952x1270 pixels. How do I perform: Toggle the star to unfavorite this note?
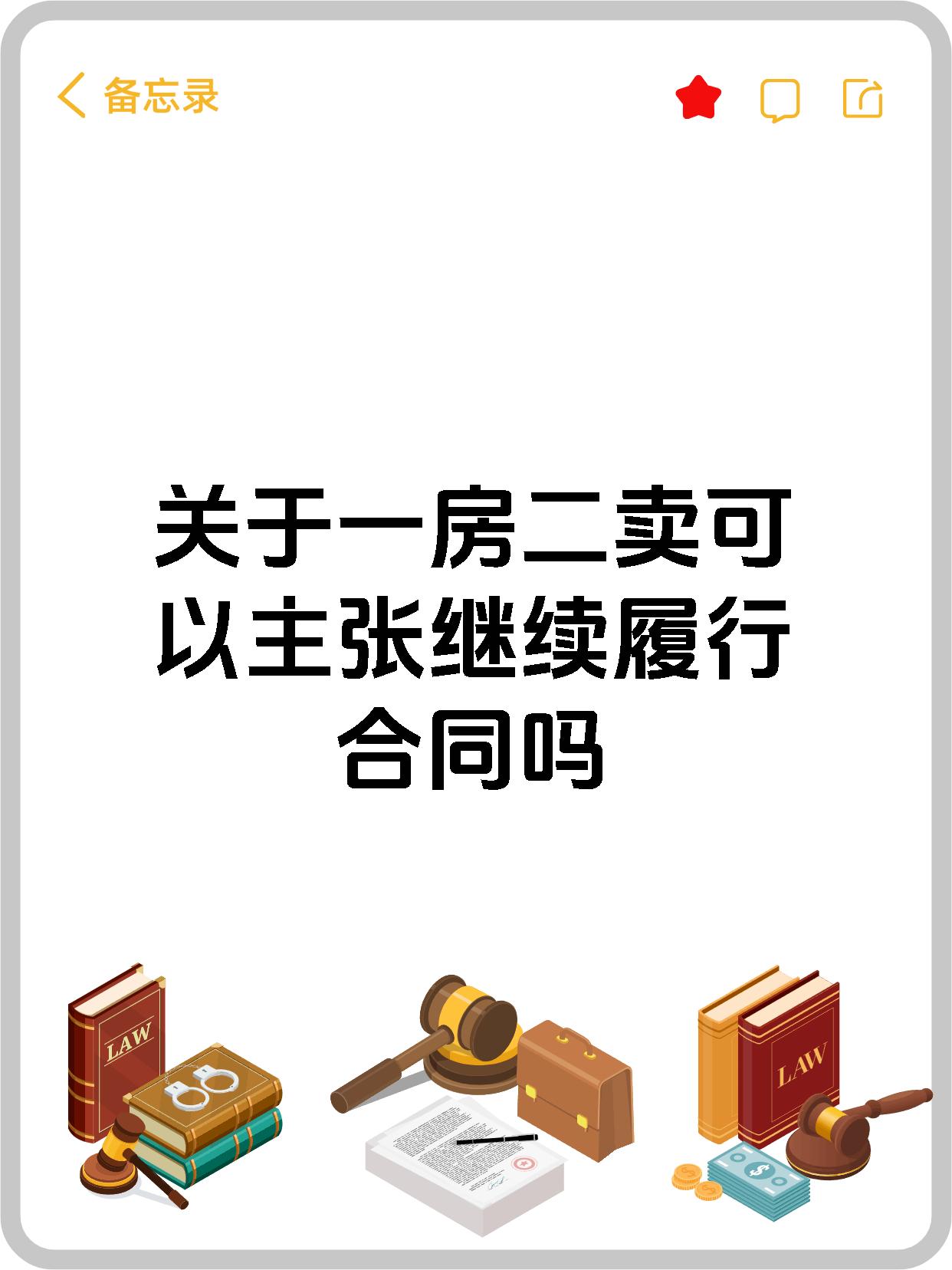point(700,97)
